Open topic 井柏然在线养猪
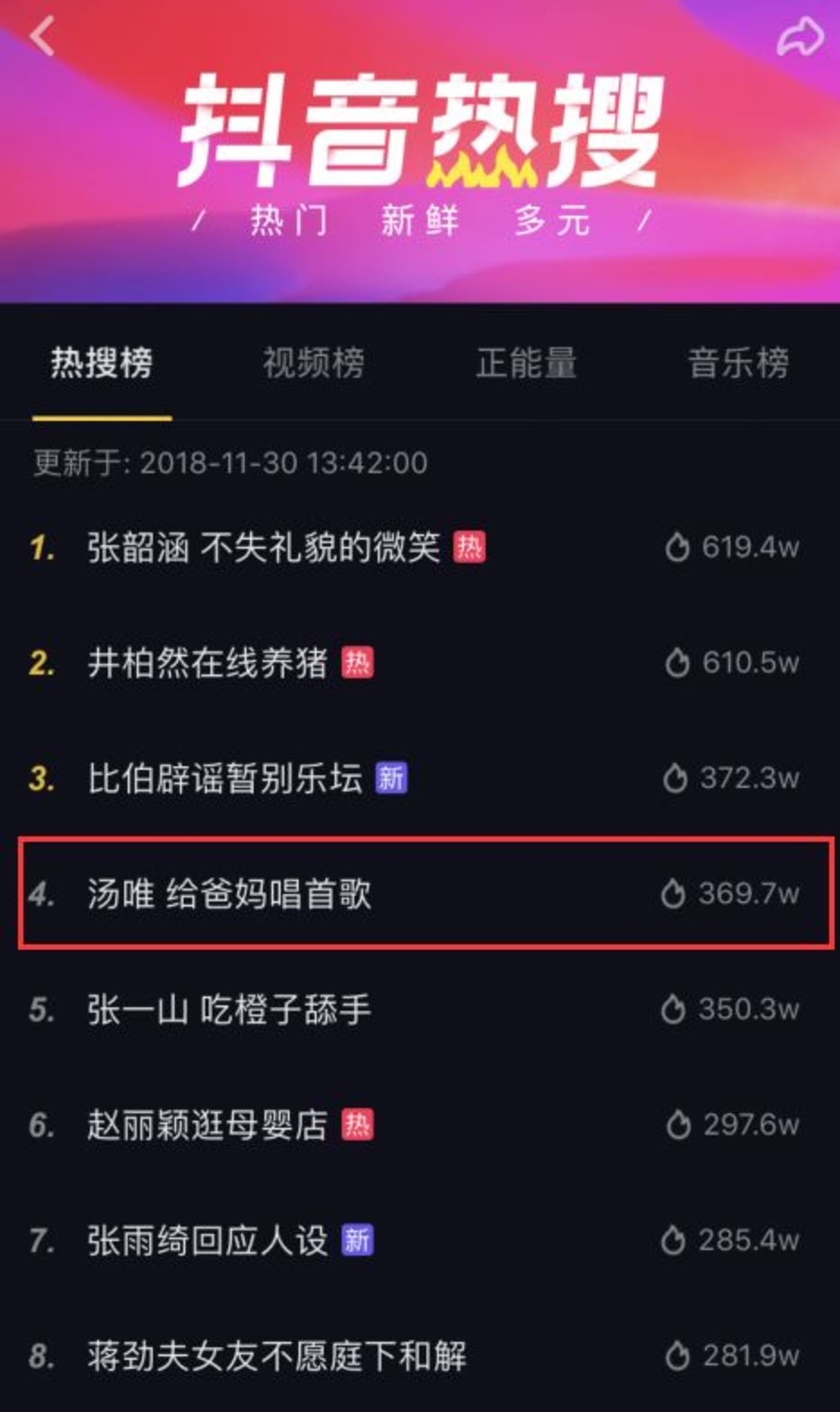 (420, 663)
